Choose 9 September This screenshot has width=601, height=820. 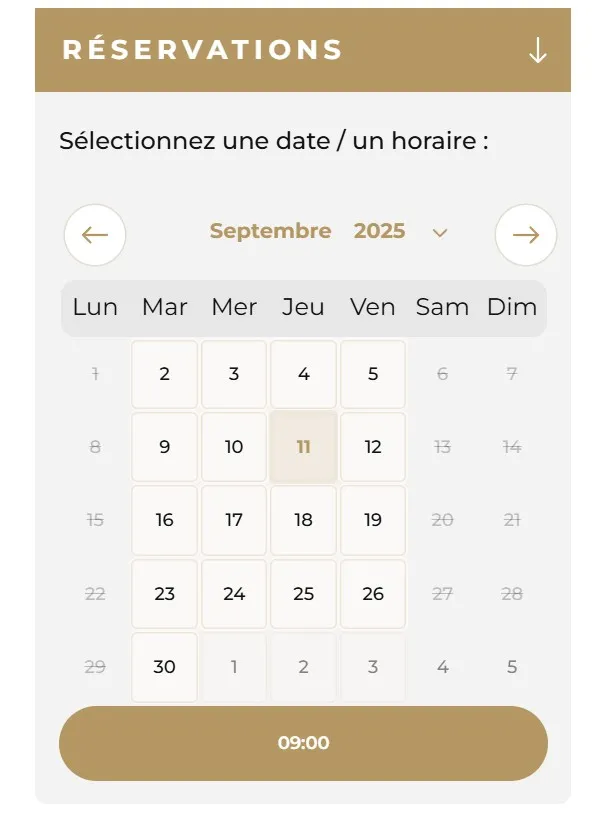(164, 447)
